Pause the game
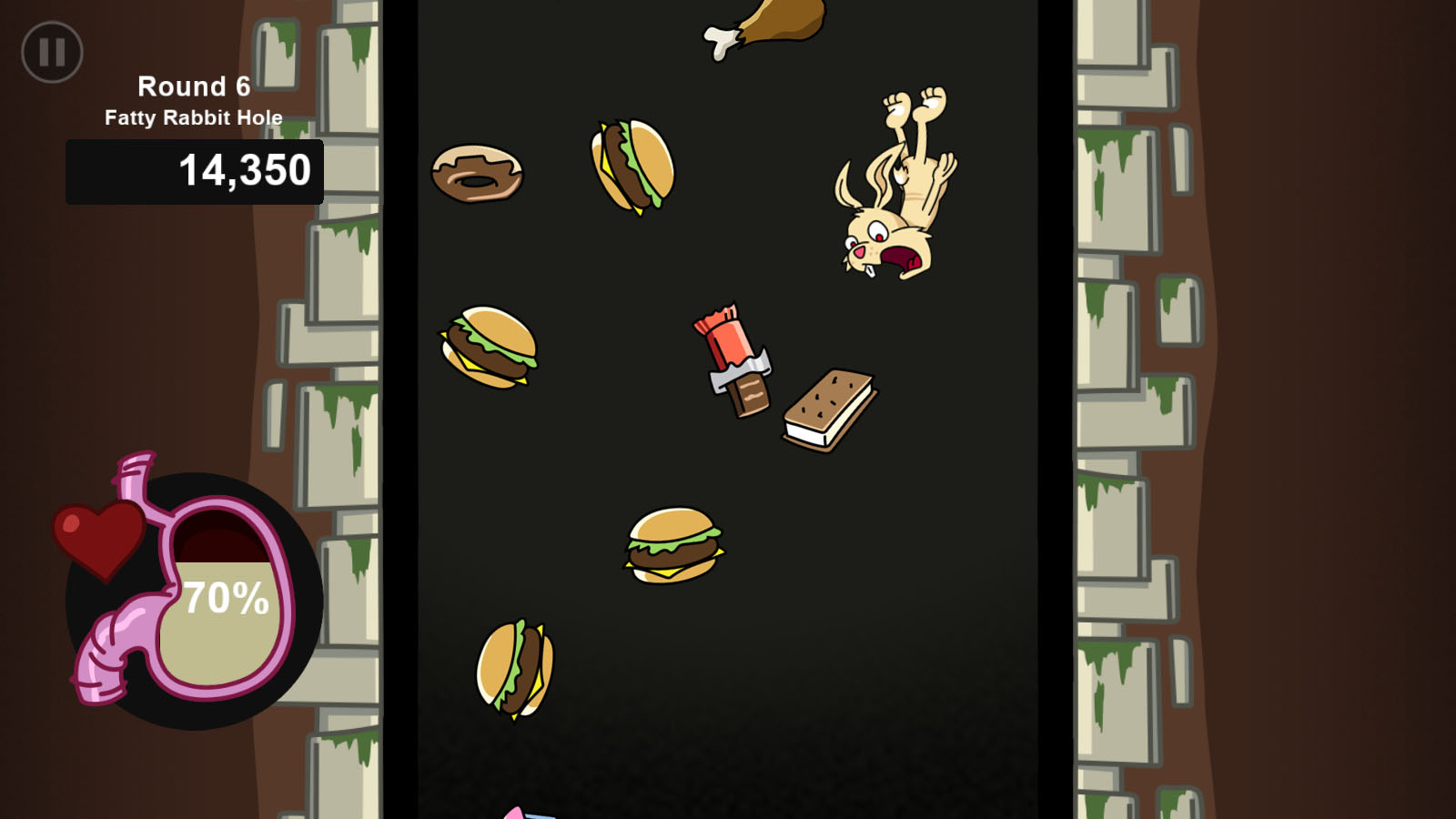This screenshot has width=1456, height=819. tap(52, 52)
